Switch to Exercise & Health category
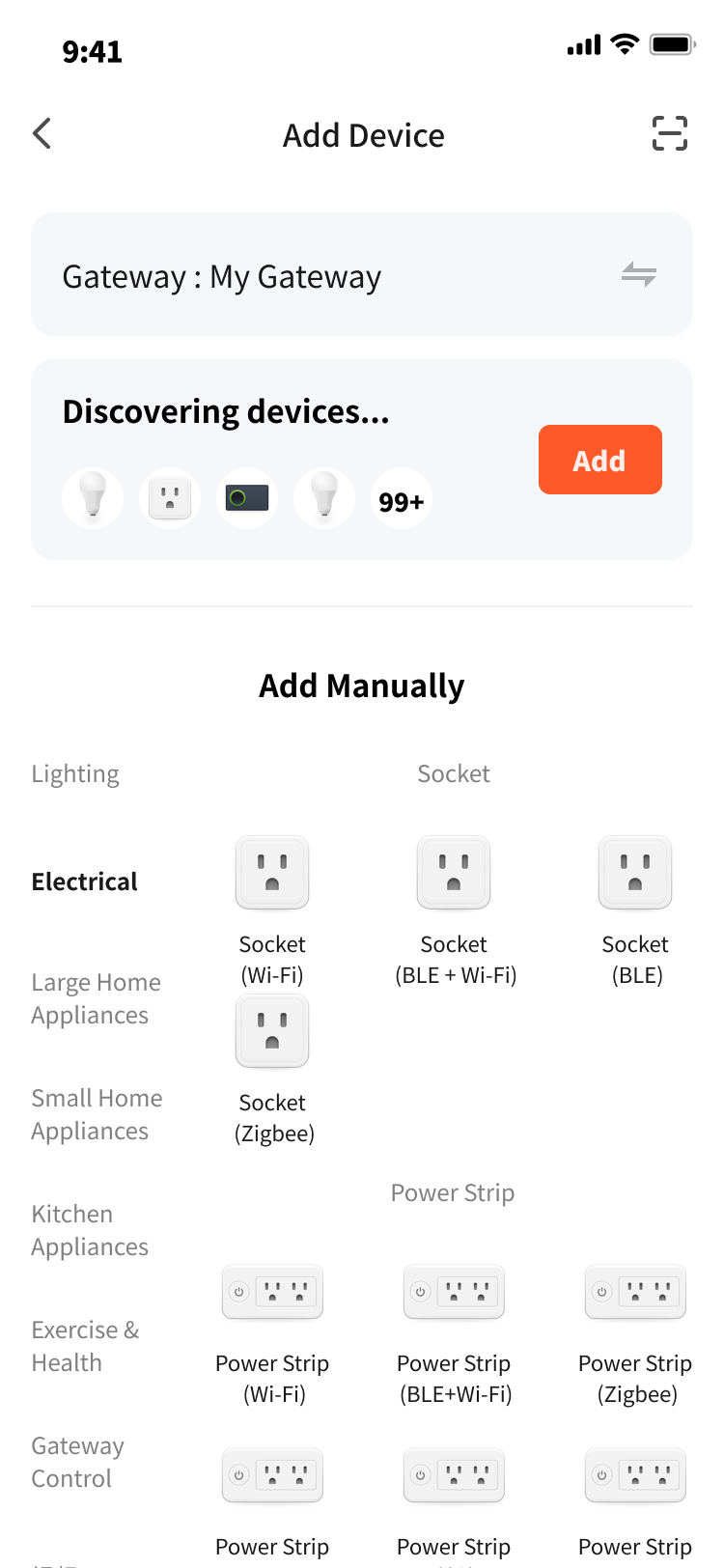Viewport: 724px width, 1568px height. [x=85, y=1346]
